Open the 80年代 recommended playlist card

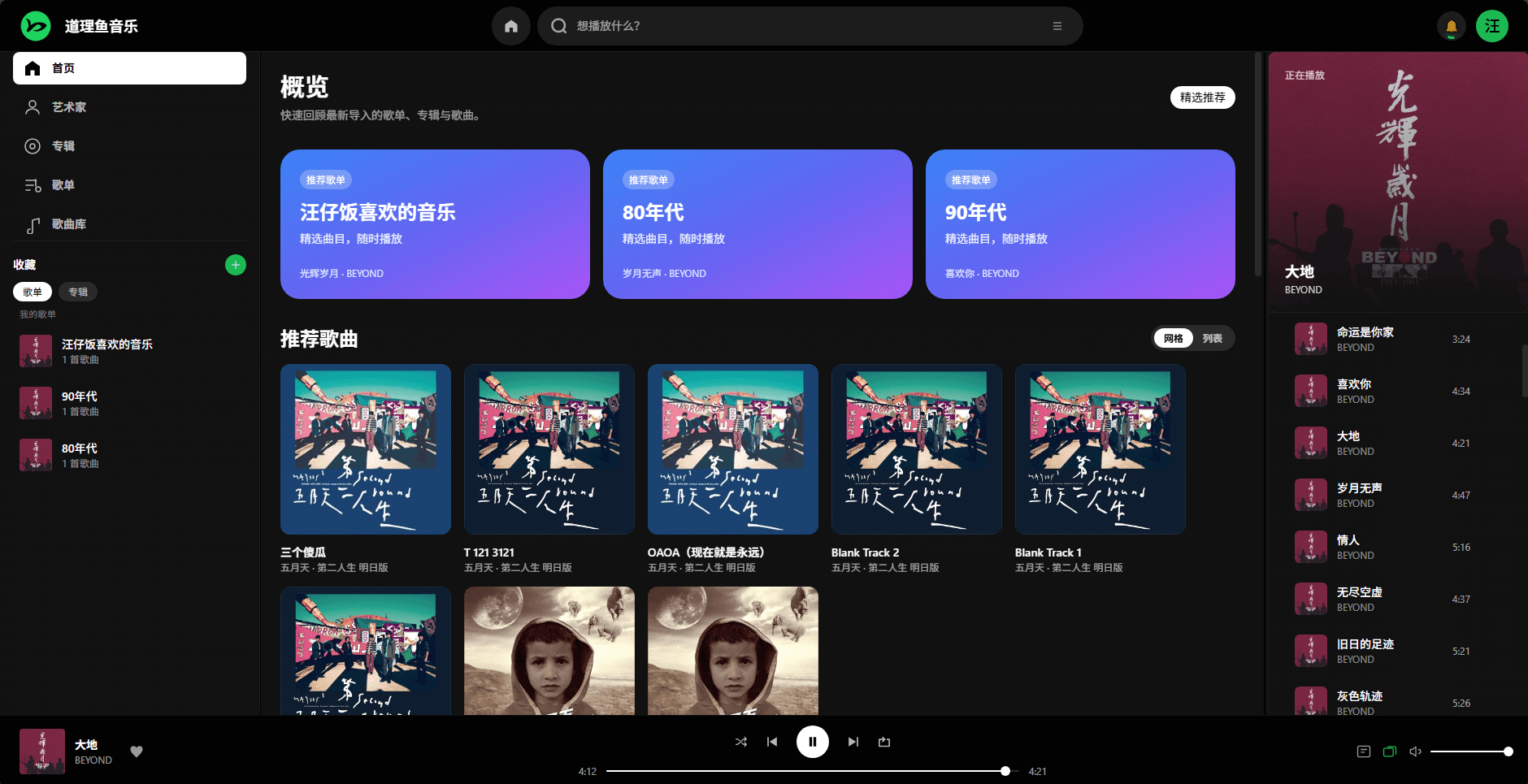[757, 223]
